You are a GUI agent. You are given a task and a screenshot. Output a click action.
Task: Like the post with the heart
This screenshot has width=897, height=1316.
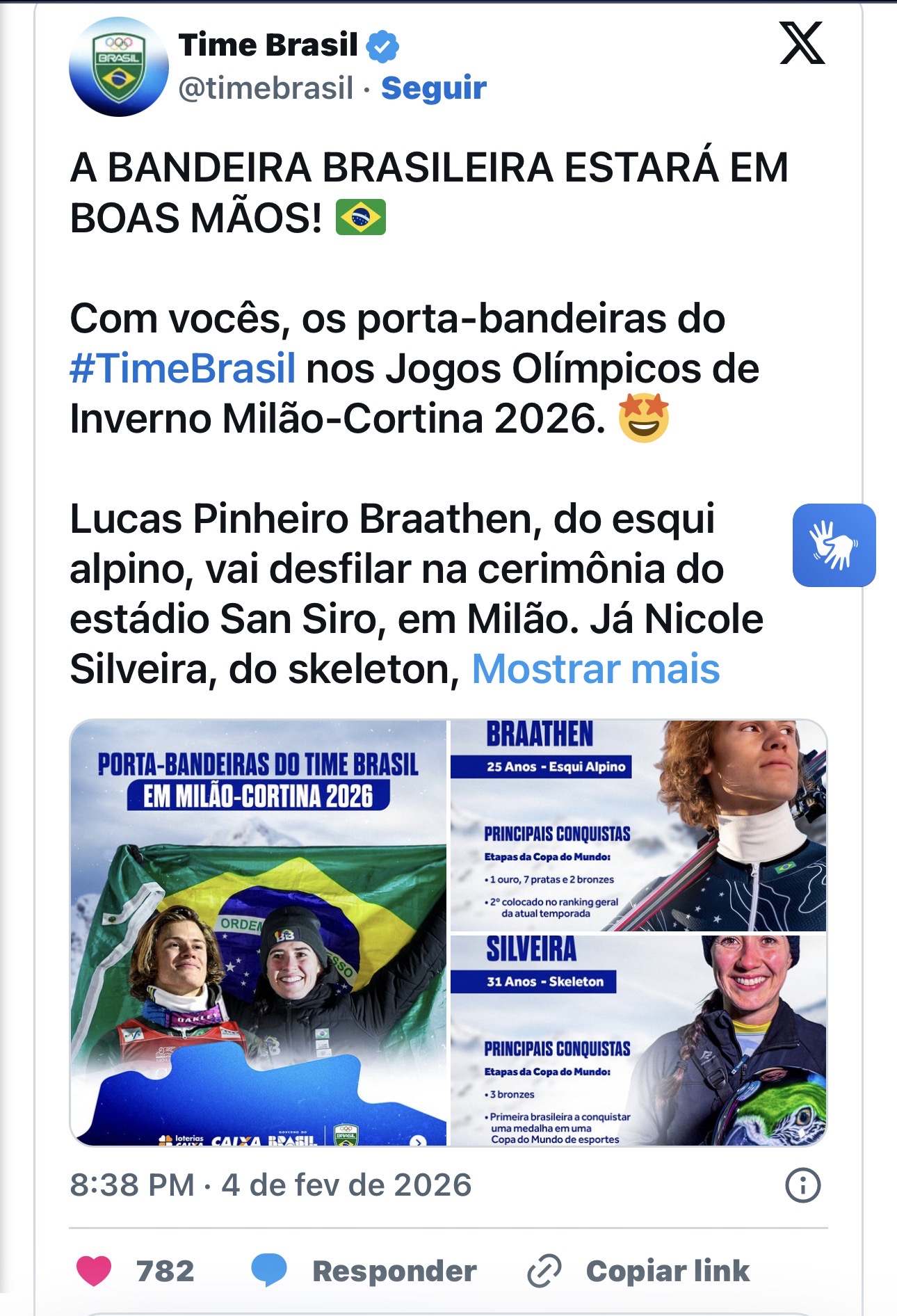click(94, 1271)
